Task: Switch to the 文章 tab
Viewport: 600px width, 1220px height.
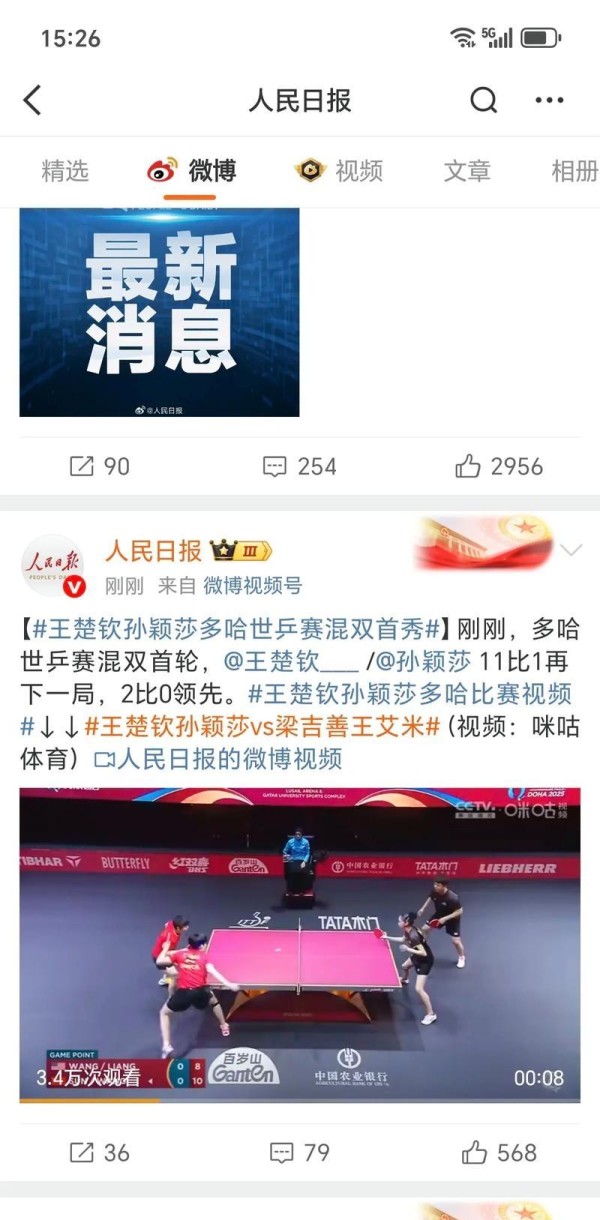Action: click(x=467, y=171)
